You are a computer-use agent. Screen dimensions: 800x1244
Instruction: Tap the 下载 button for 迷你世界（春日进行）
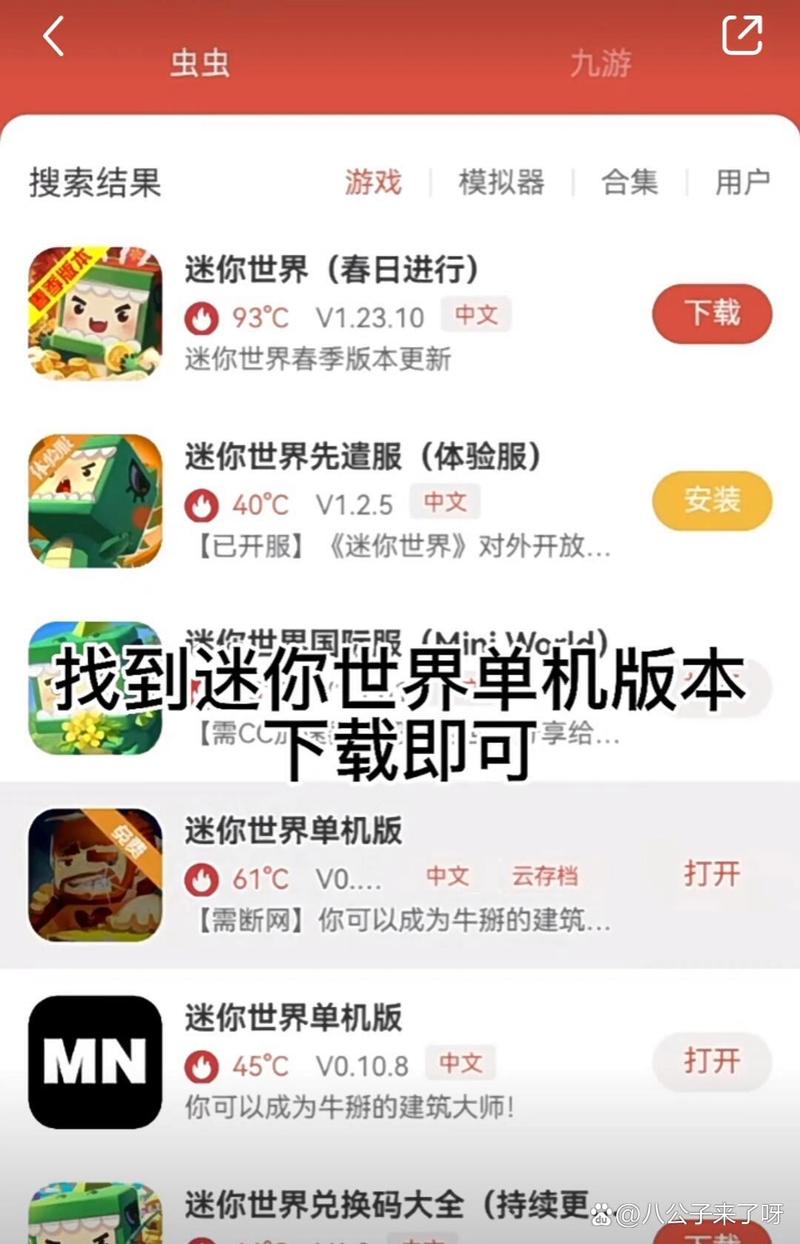click(x=711, y=314)
